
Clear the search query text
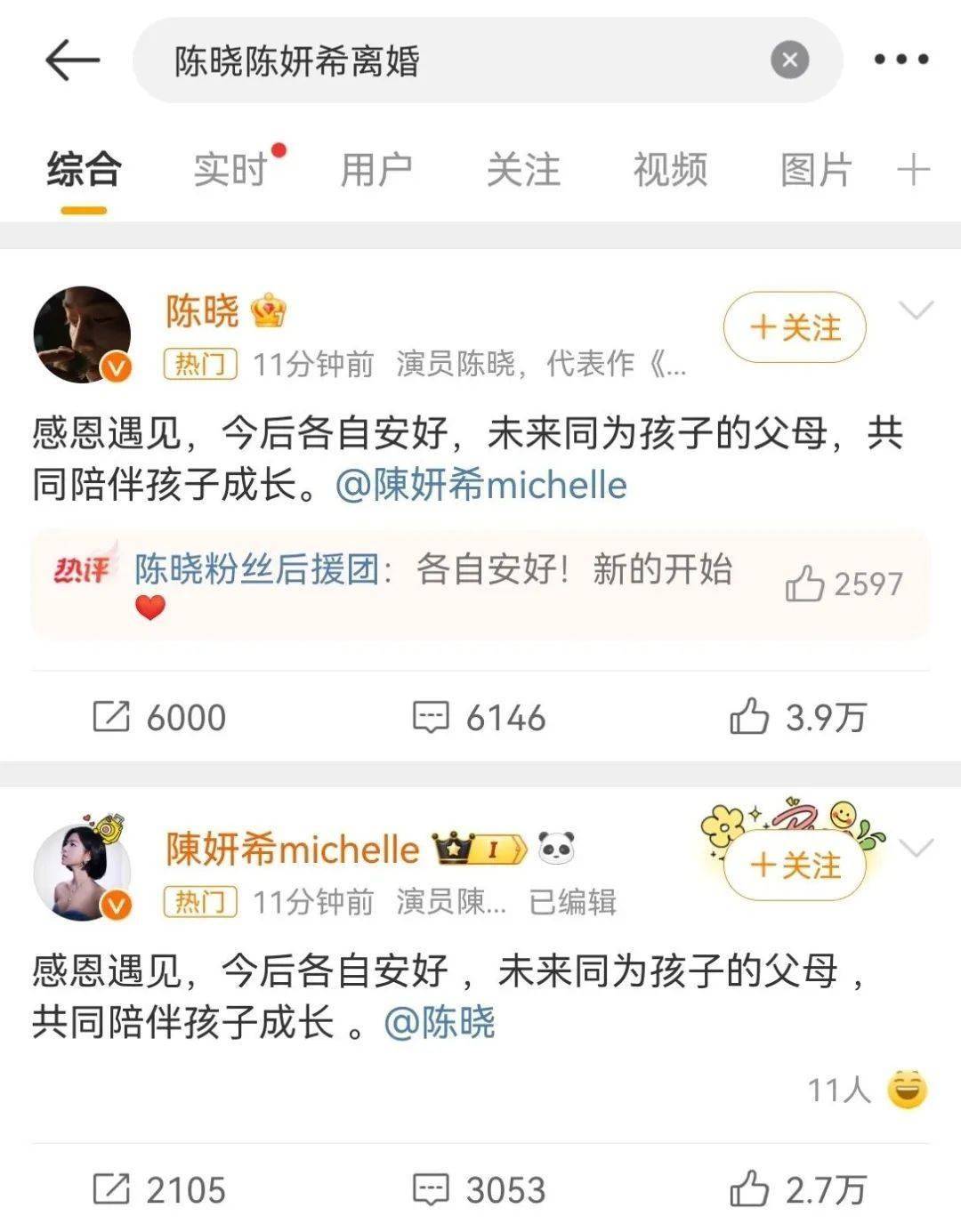tap(789, 60)
